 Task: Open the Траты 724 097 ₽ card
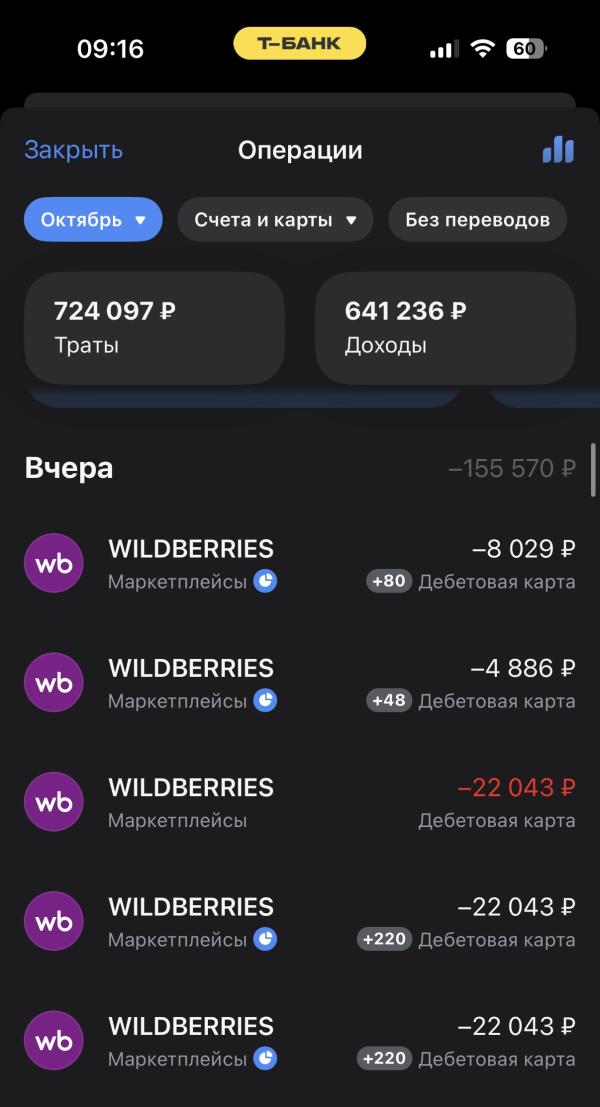tap(154, 327)
